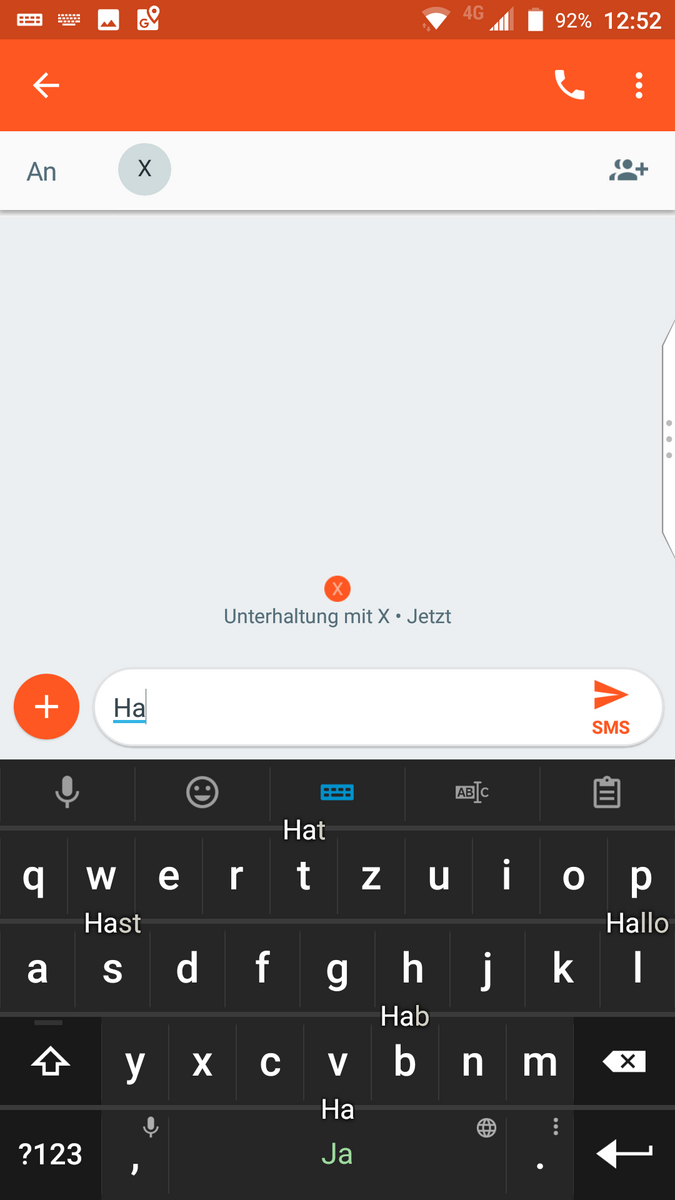Viewport: 675px width, 1200px height.
Task: Open the keyboard clipboard
Action: [607, 792]
